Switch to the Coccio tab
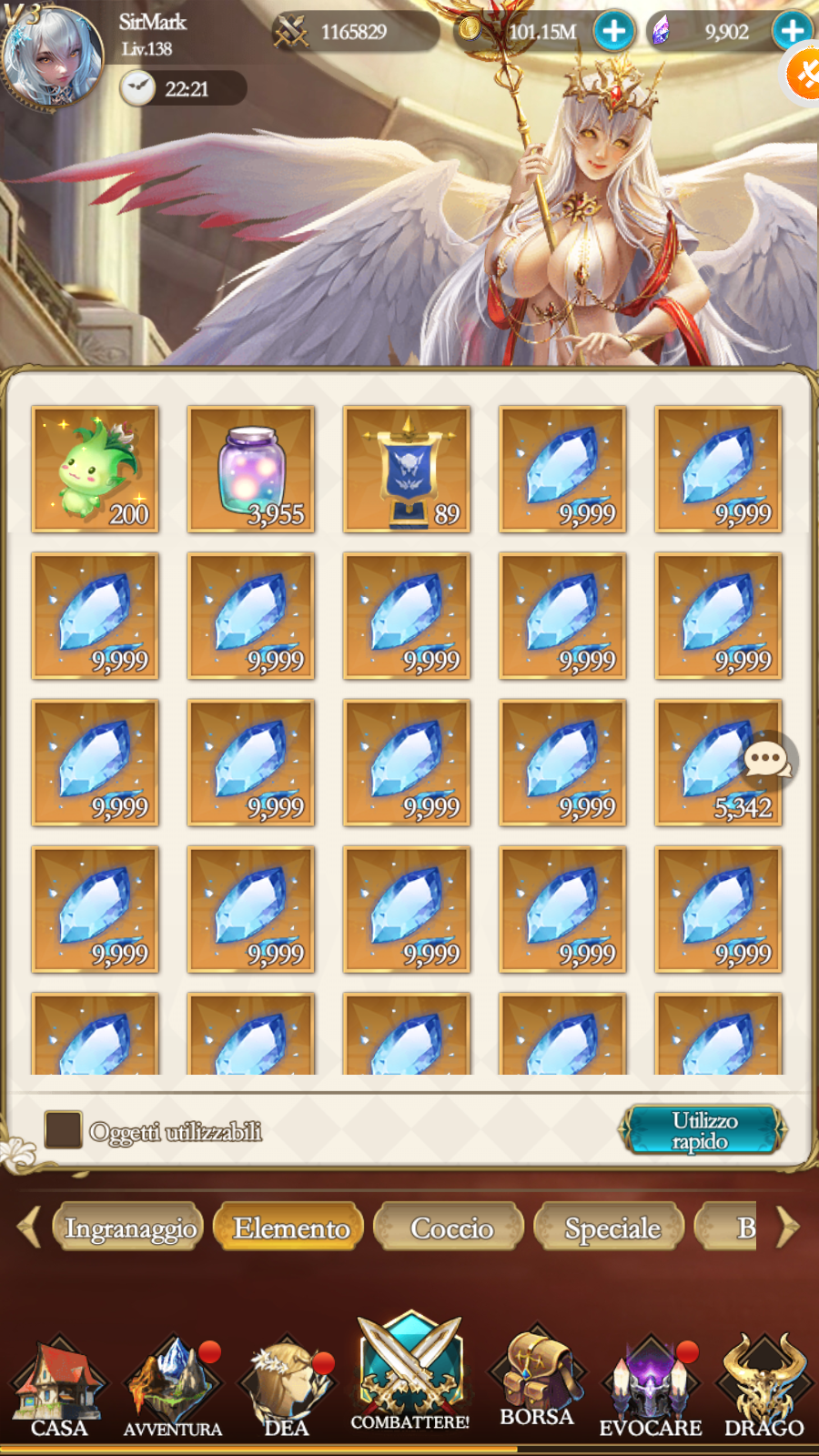The width and height of the screenshot is (819, 1456). point(450,1228)
